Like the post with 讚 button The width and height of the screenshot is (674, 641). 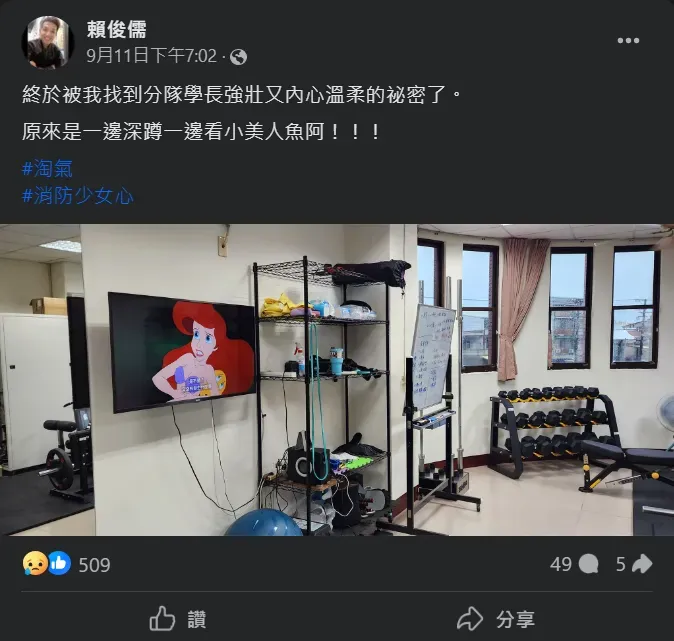click(x=178, y=619)
